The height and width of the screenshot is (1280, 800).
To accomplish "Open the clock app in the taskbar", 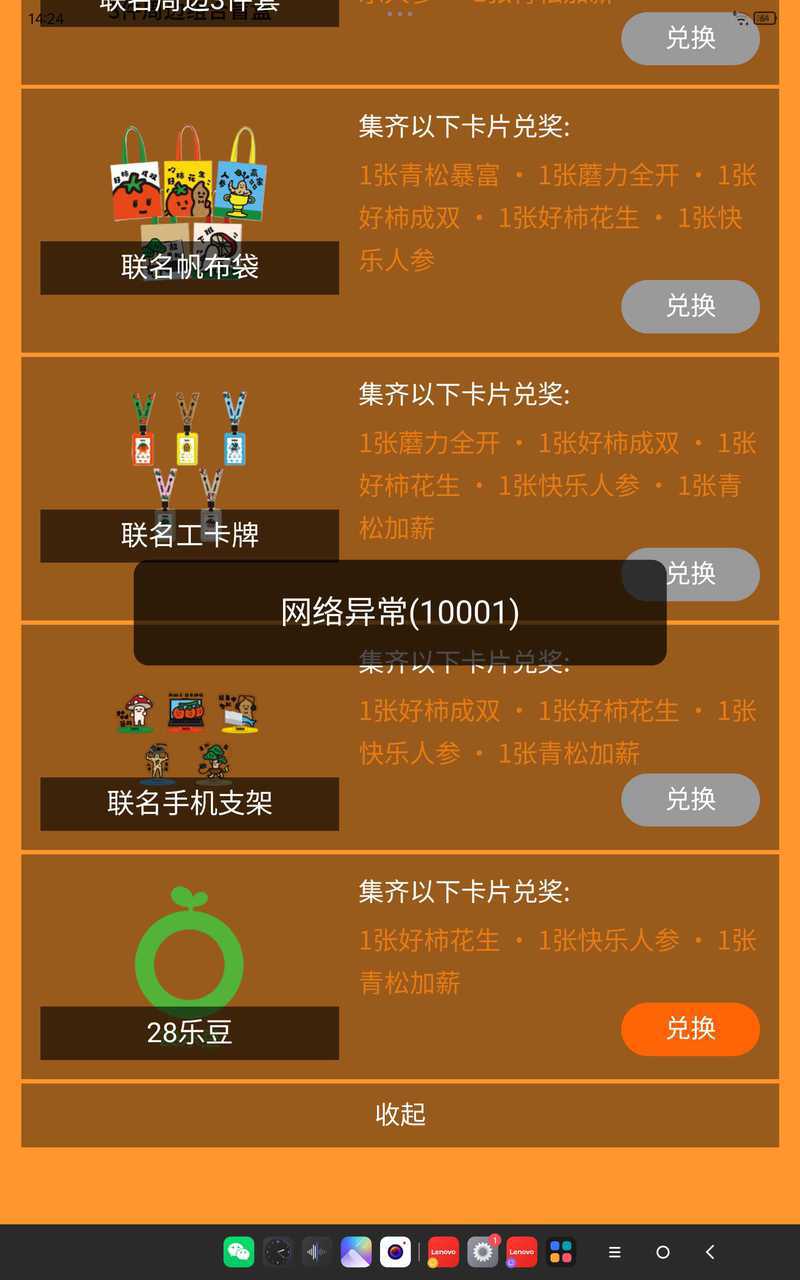I will coord(278,1252).
